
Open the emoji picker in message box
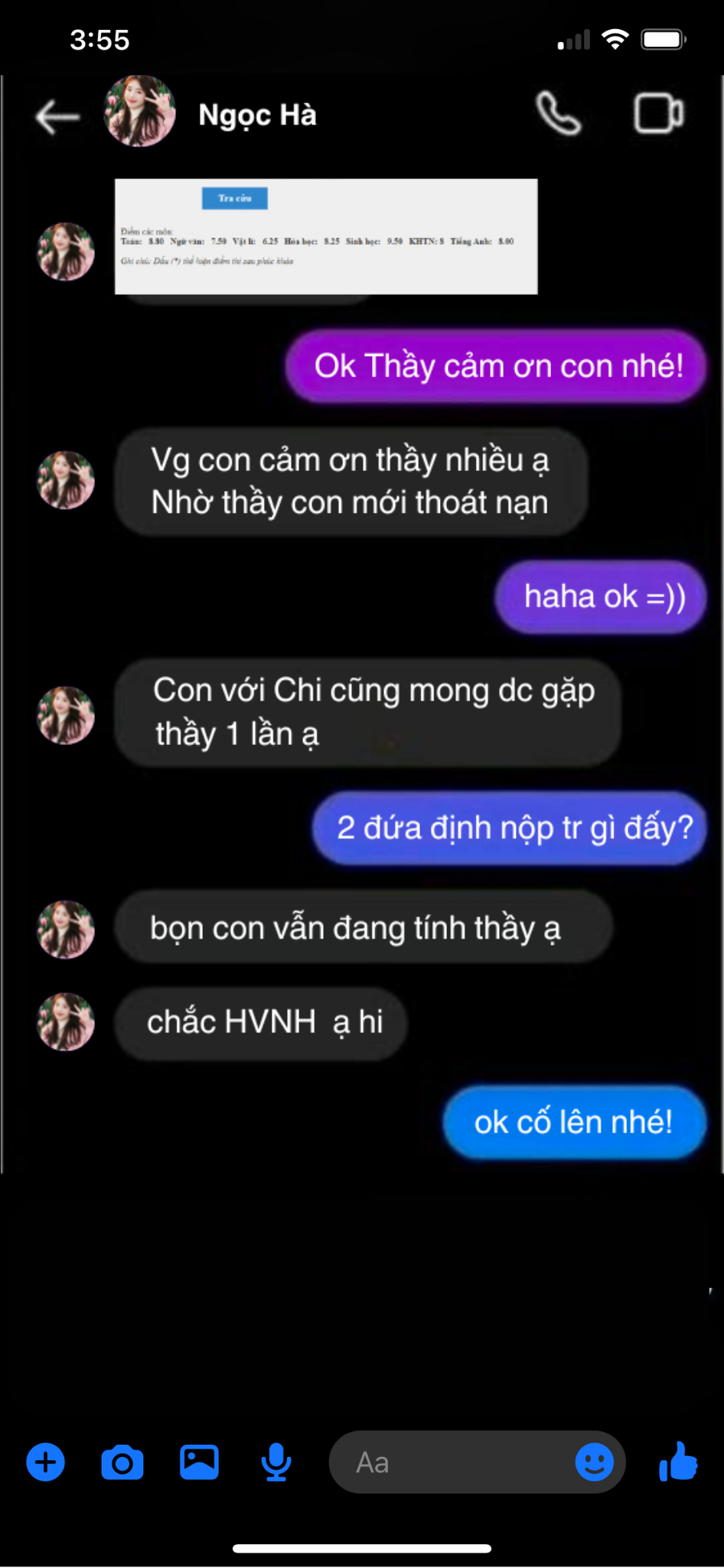(x=594, y=1462)
